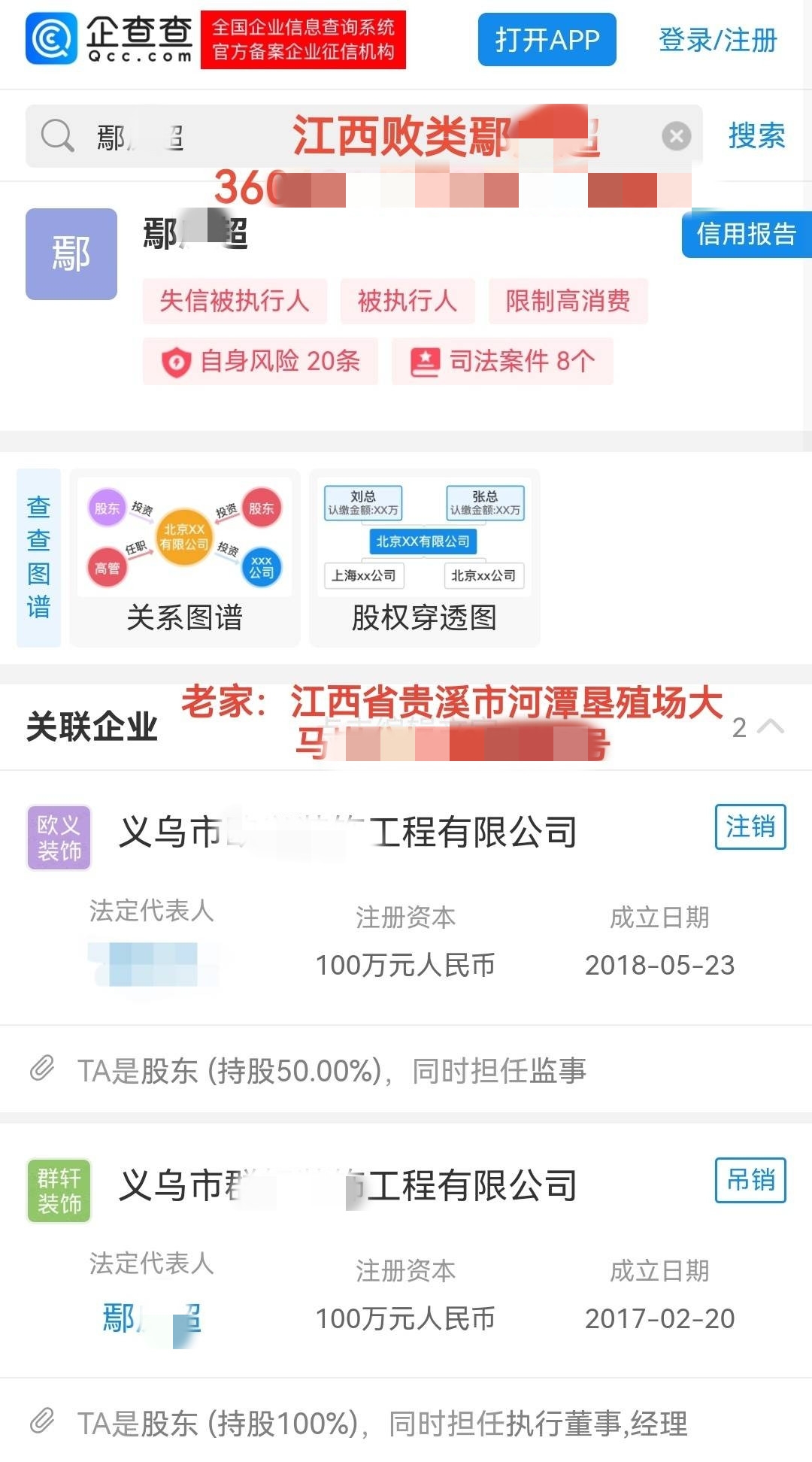Collapse the 关联企业 section
Screen dimensions: 812x1462
pos(770,726)
